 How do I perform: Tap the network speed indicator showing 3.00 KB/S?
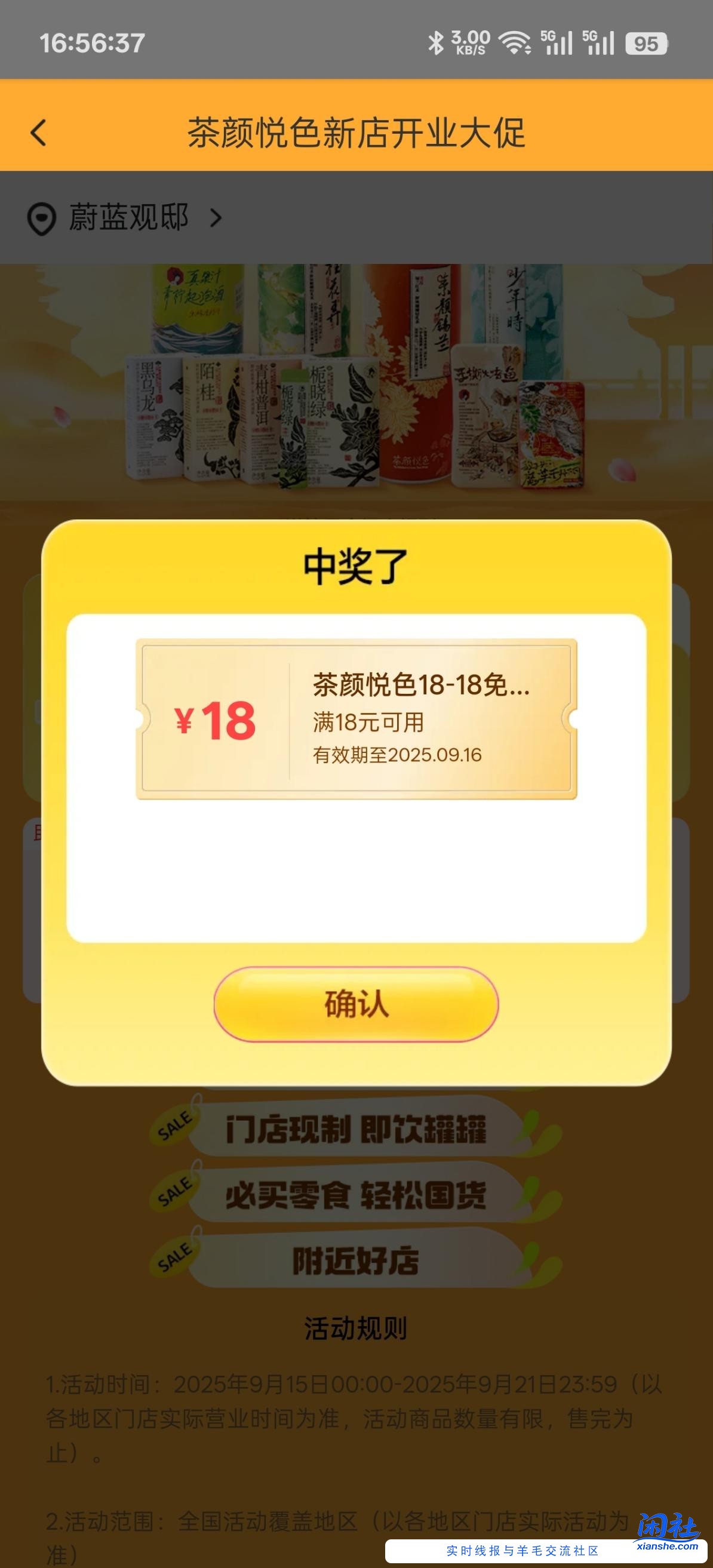pos(469,41)
